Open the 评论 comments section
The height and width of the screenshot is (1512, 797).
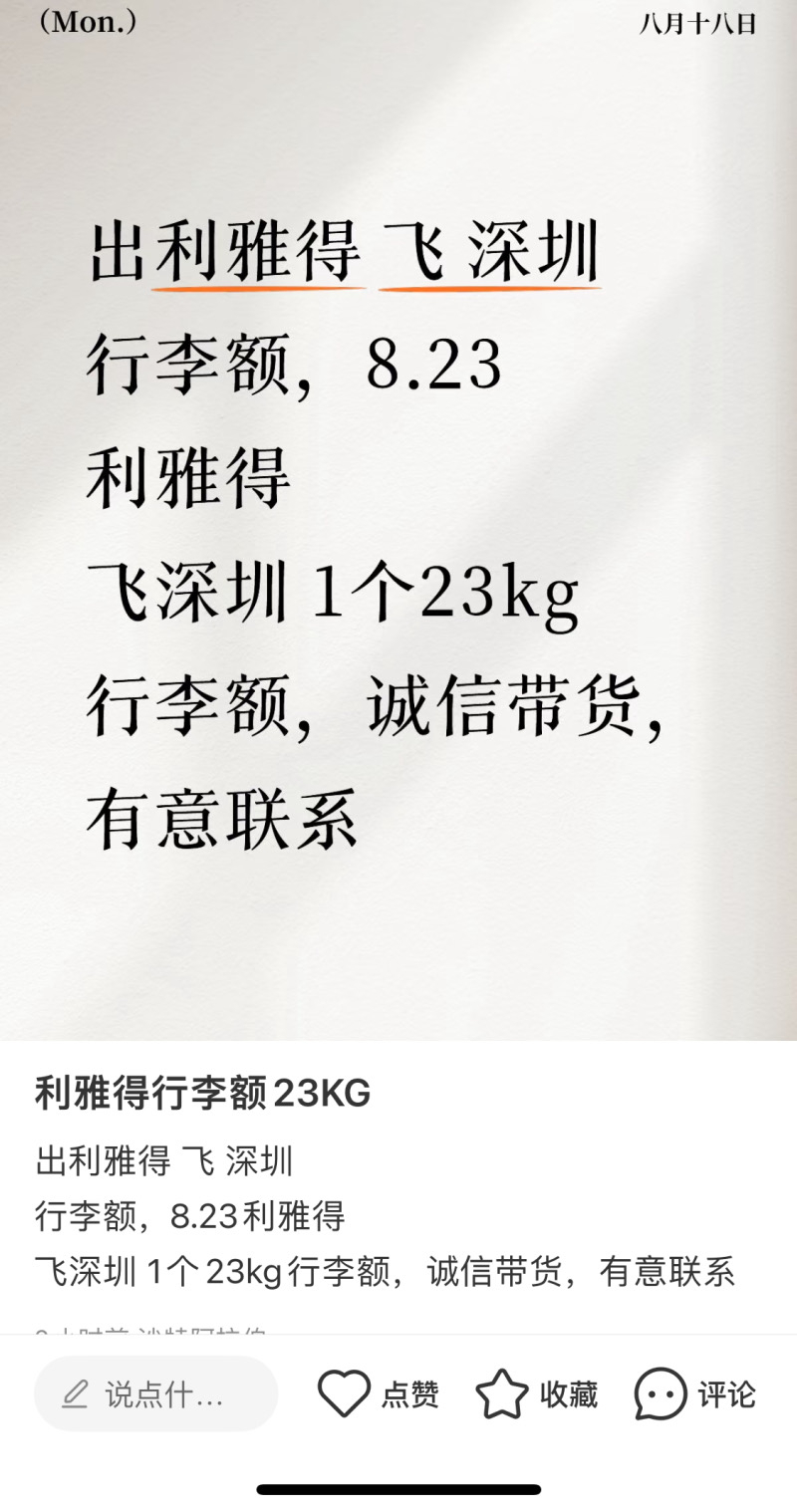click(694, 1393)
